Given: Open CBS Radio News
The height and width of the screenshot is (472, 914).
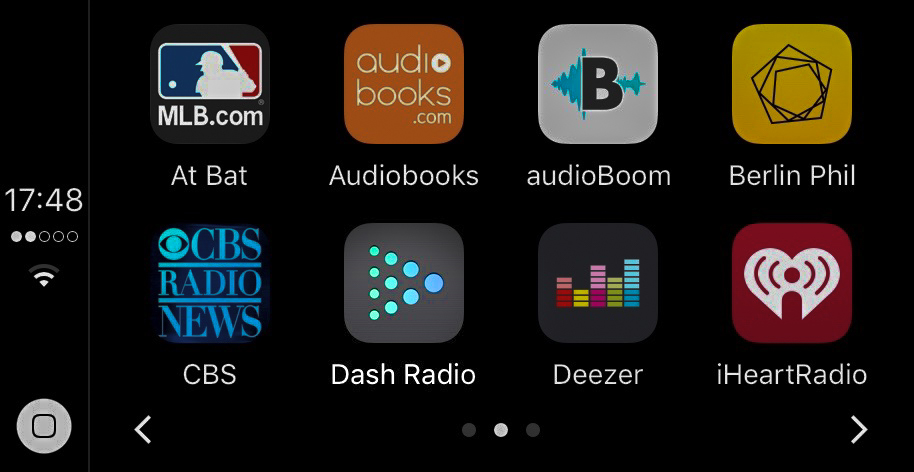Looking at the screenshot, I should [209, 283].
